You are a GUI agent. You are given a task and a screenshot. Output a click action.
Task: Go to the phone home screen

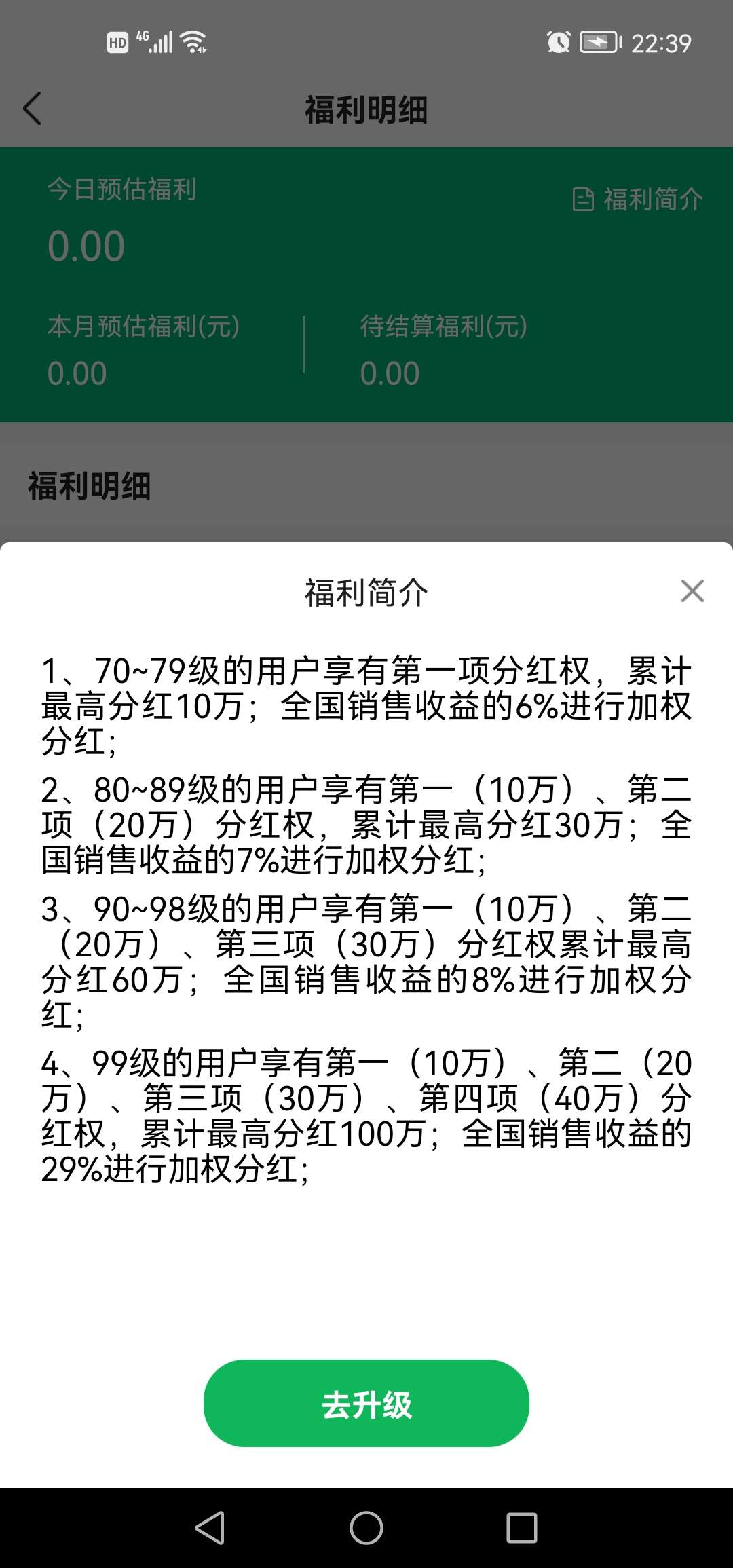(366, 1528)
